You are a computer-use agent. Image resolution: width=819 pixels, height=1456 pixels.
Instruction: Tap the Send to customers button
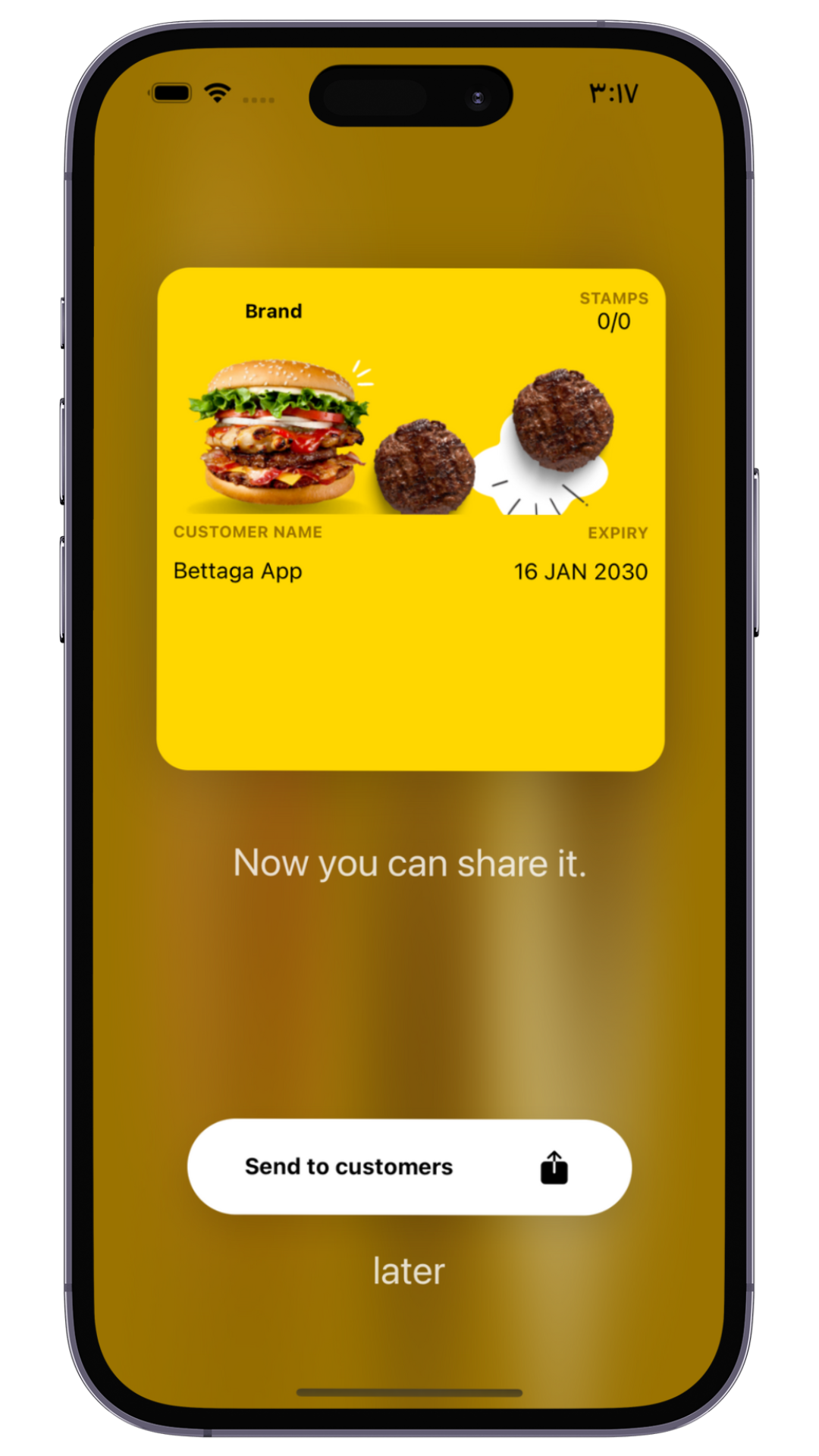[x=409, y=1166]
